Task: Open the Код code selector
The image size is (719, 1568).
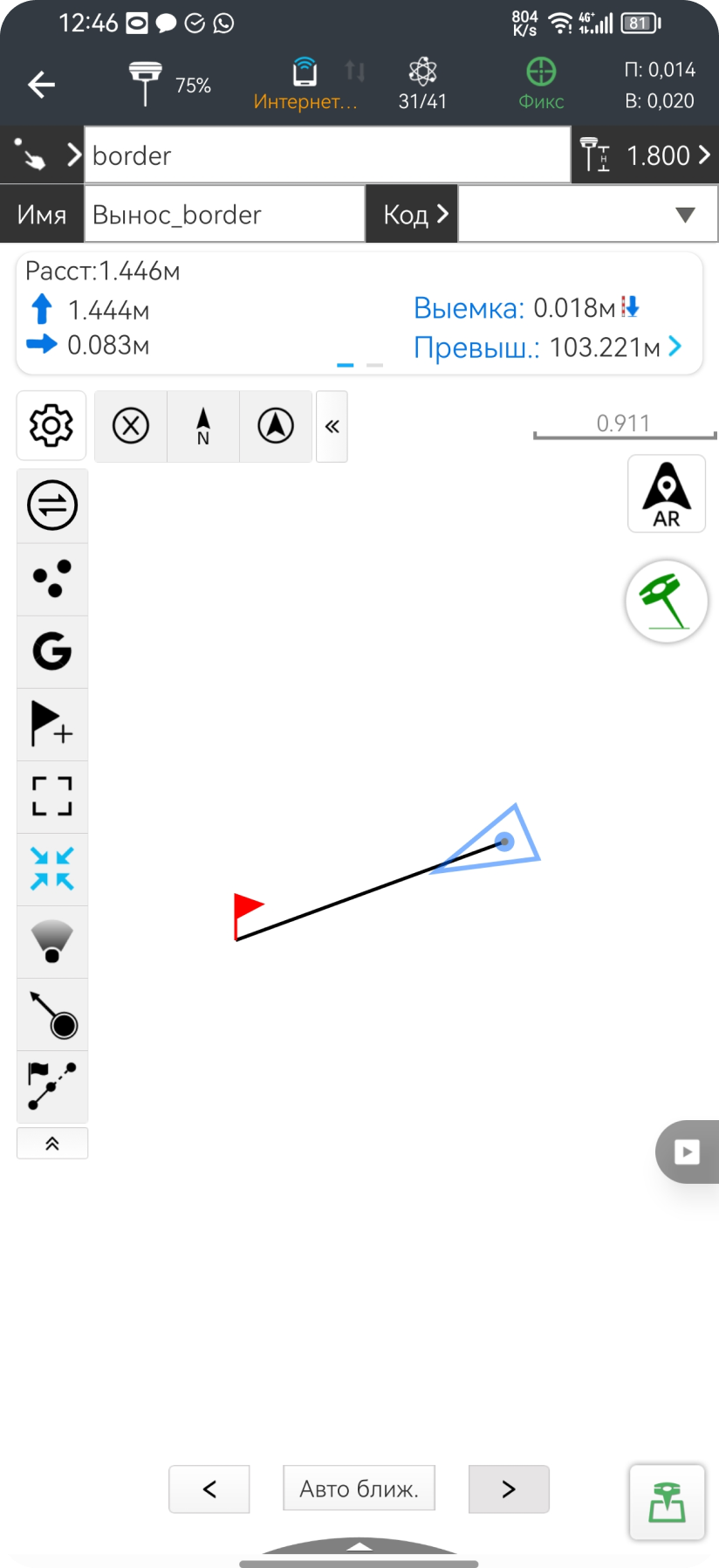Action: pyautogui.click(x=413, y=214)
